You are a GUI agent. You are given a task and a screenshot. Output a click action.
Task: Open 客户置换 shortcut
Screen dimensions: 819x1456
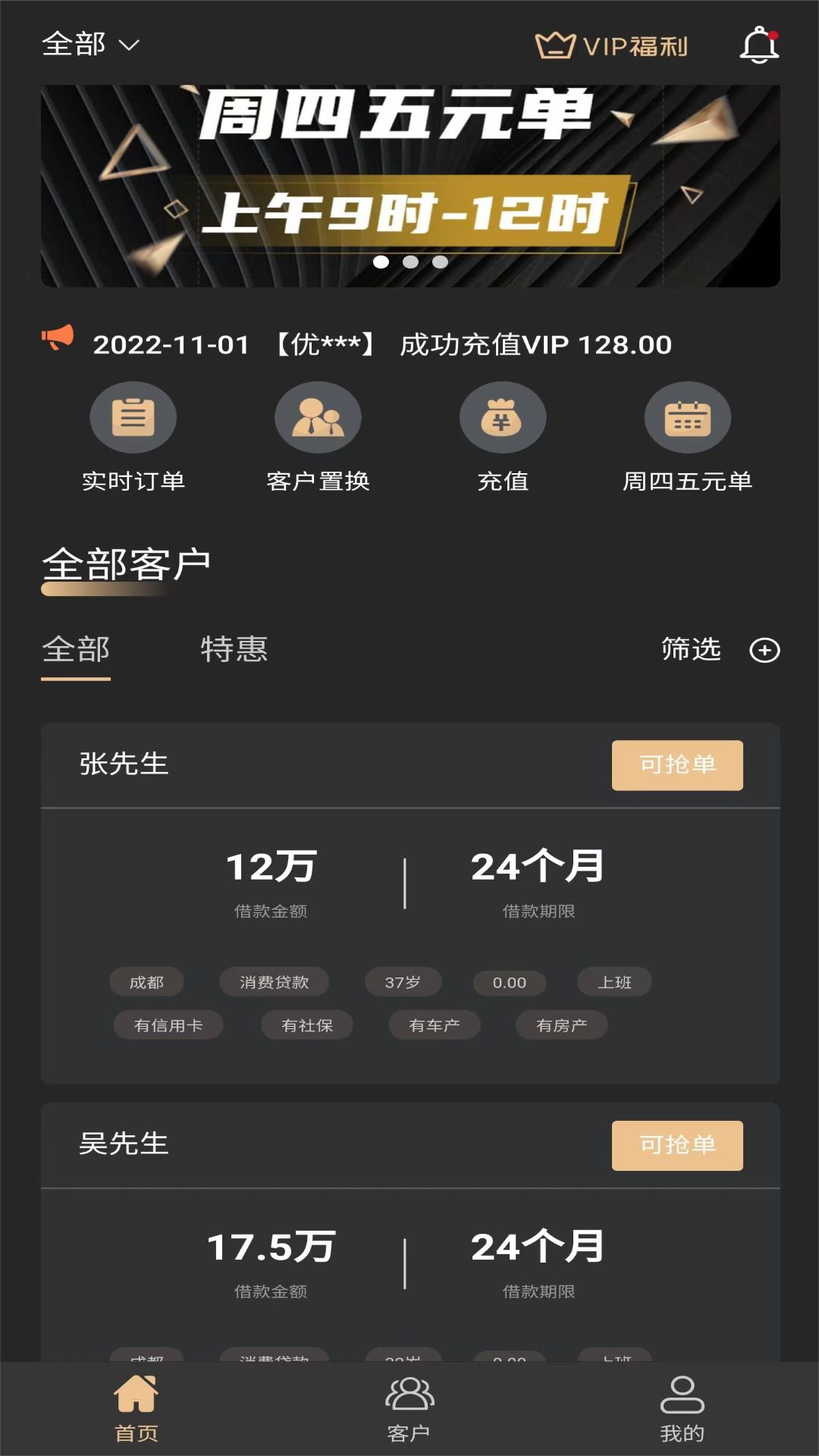tap(318, 438)
